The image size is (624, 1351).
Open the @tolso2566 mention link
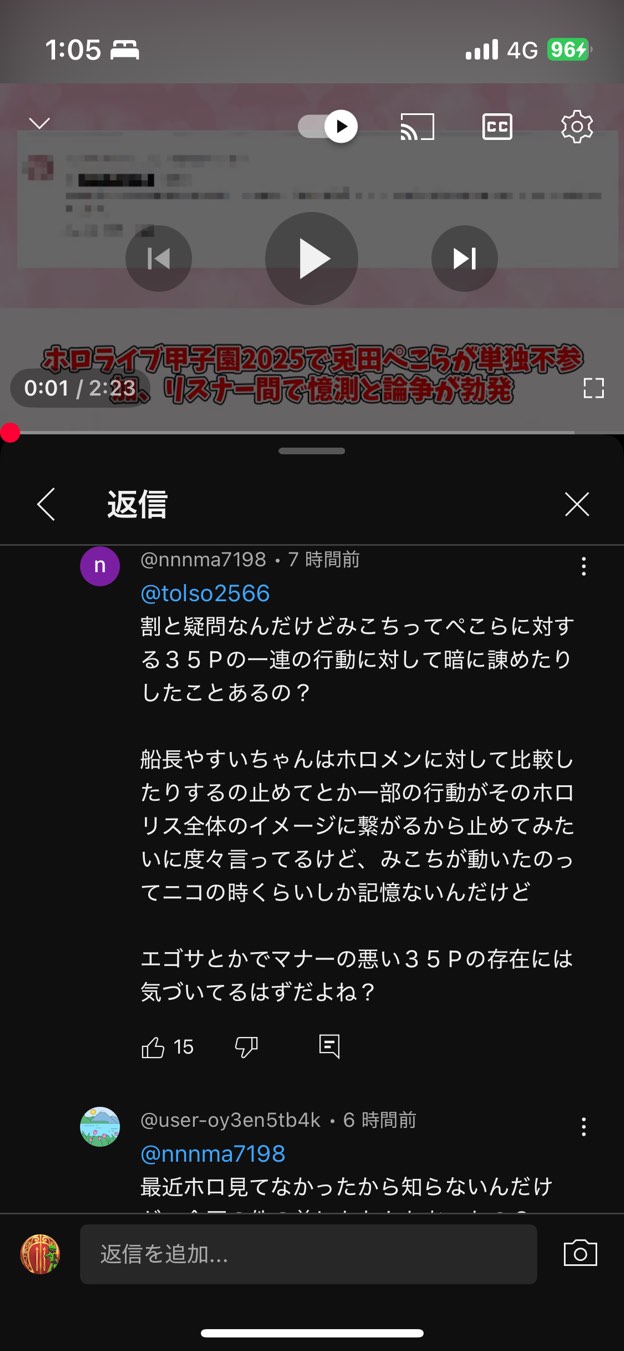pyautogui.click(x=205, y=593)
